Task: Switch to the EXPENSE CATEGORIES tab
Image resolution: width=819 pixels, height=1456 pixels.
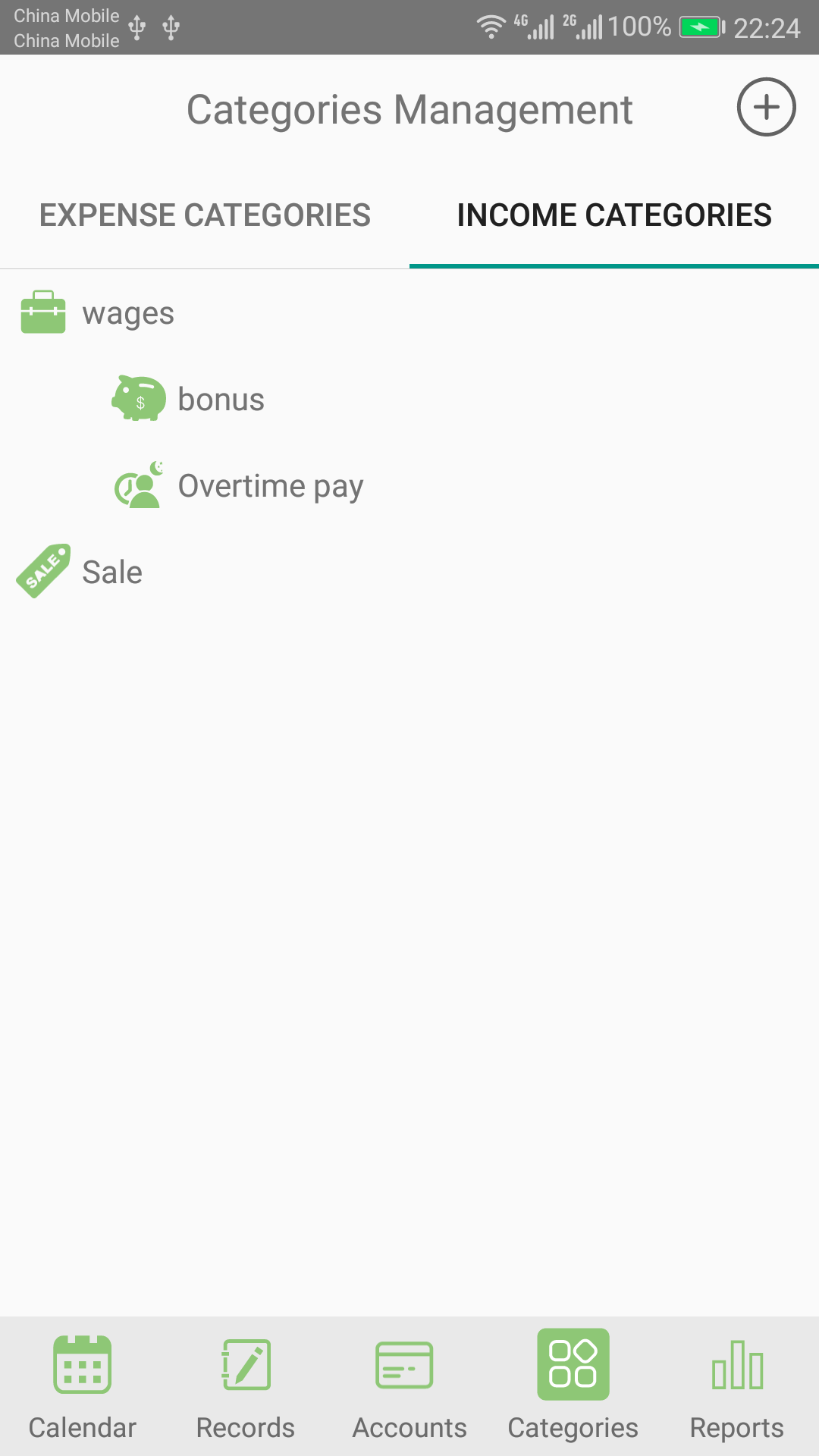Action: (x=204, y=215)
